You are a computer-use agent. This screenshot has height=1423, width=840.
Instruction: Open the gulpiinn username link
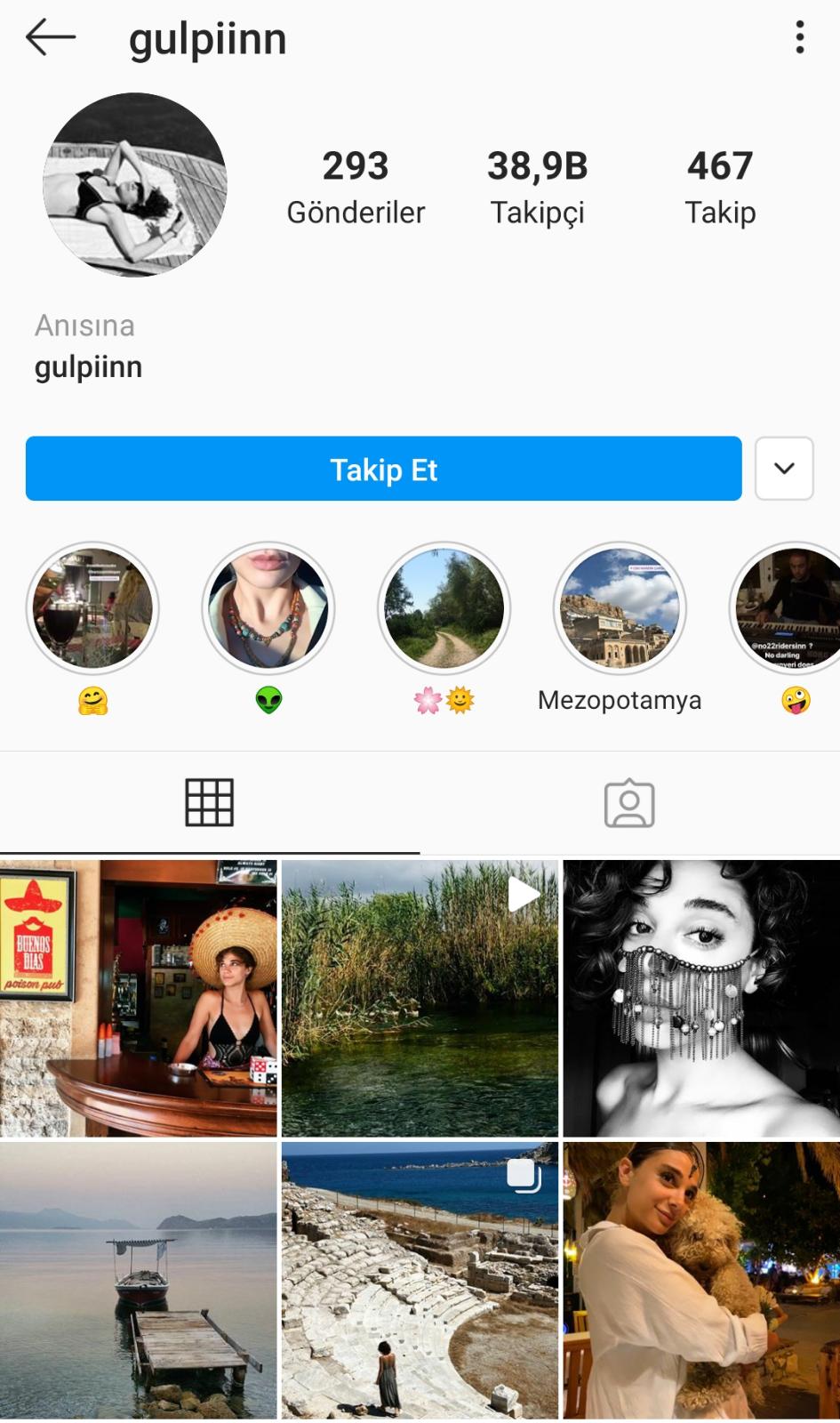[86, 366]
